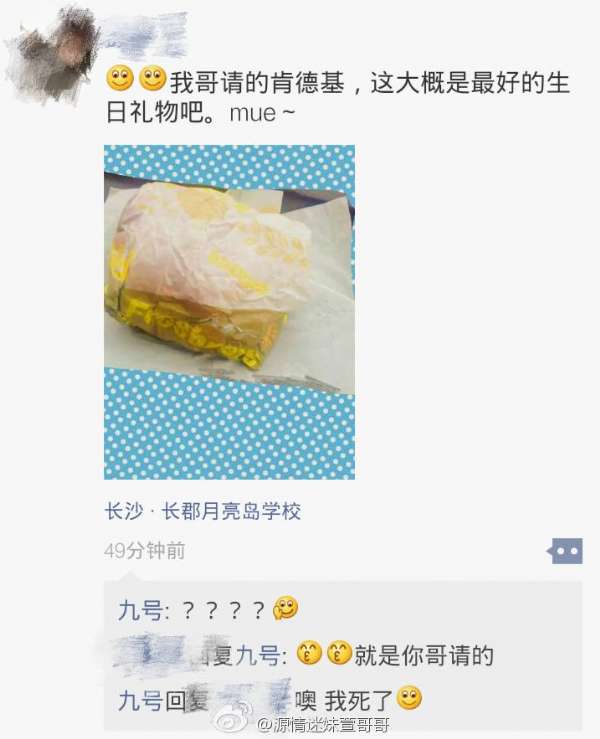Screen dimensions: 600x739
Task: Open the like and comment menu button
Action: [566, 551]
